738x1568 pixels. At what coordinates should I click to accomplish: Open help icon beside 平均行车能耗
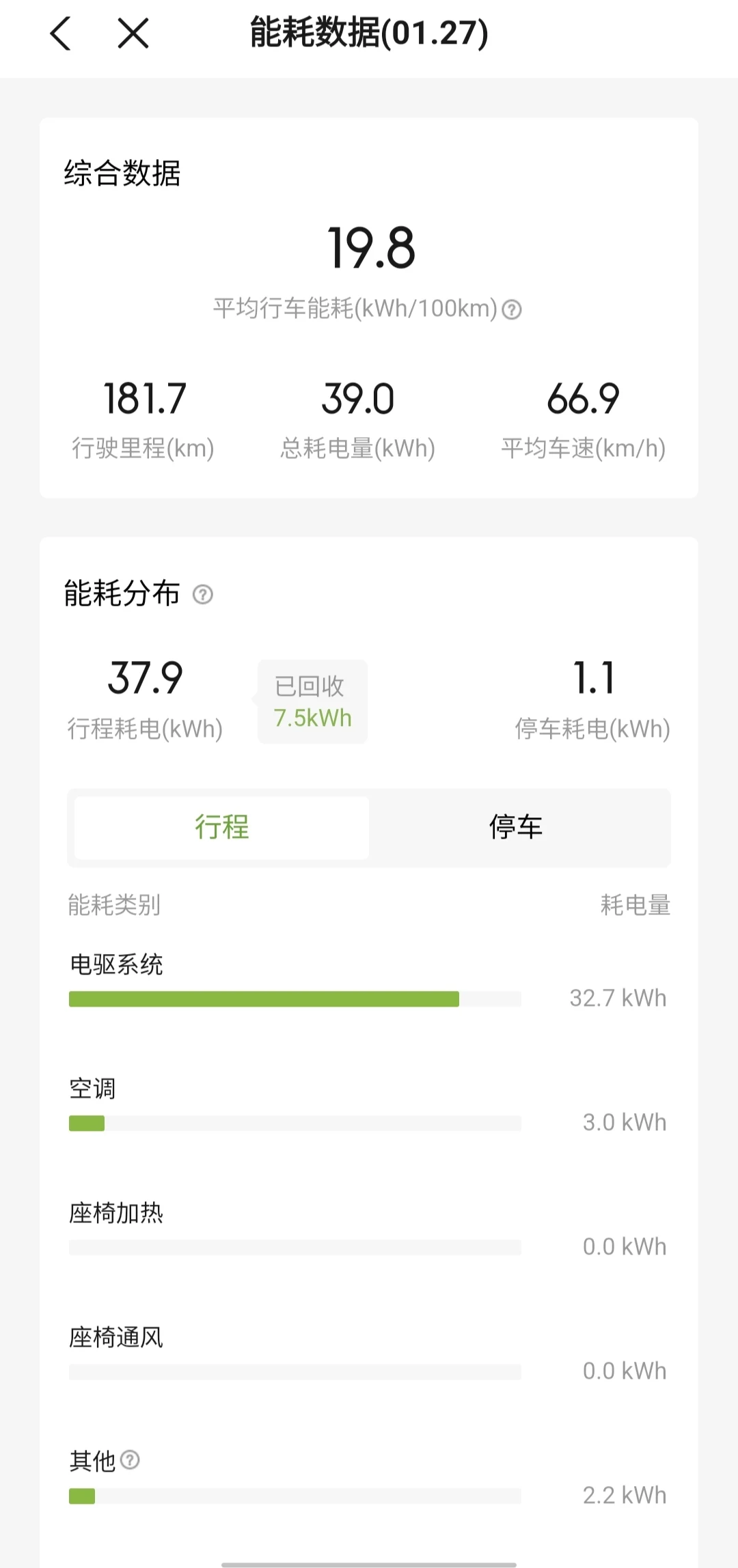[512, 310]
